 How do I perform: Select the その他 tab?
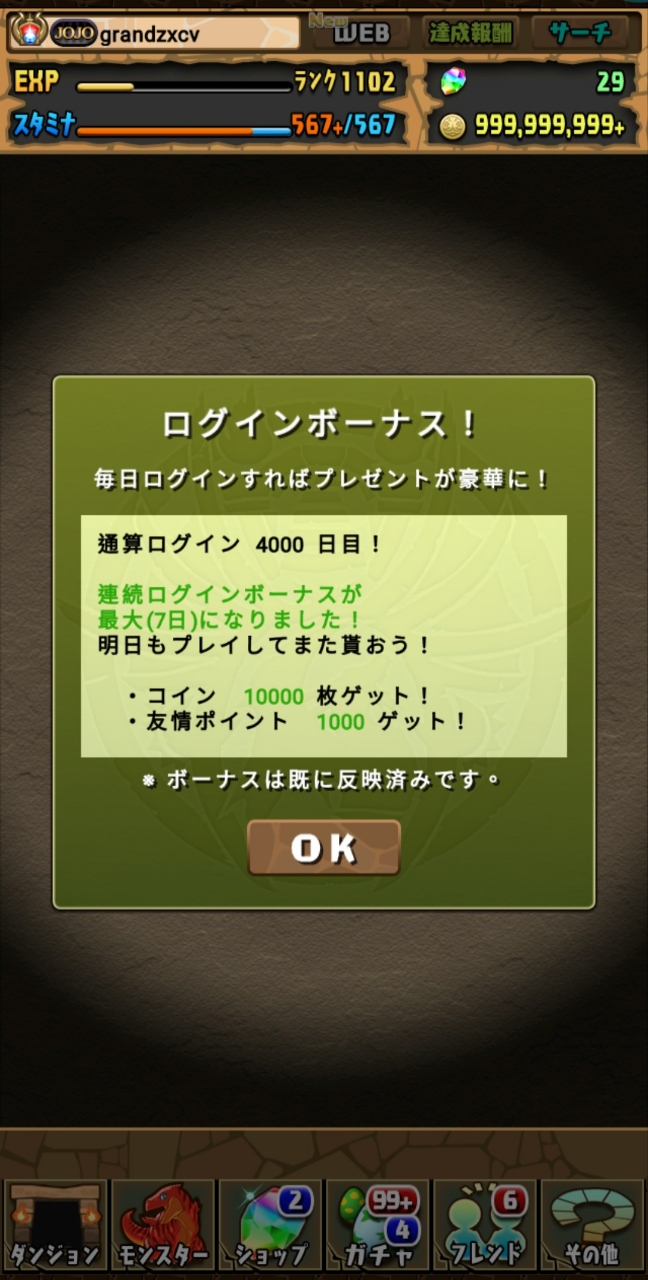pos(594,1225)
